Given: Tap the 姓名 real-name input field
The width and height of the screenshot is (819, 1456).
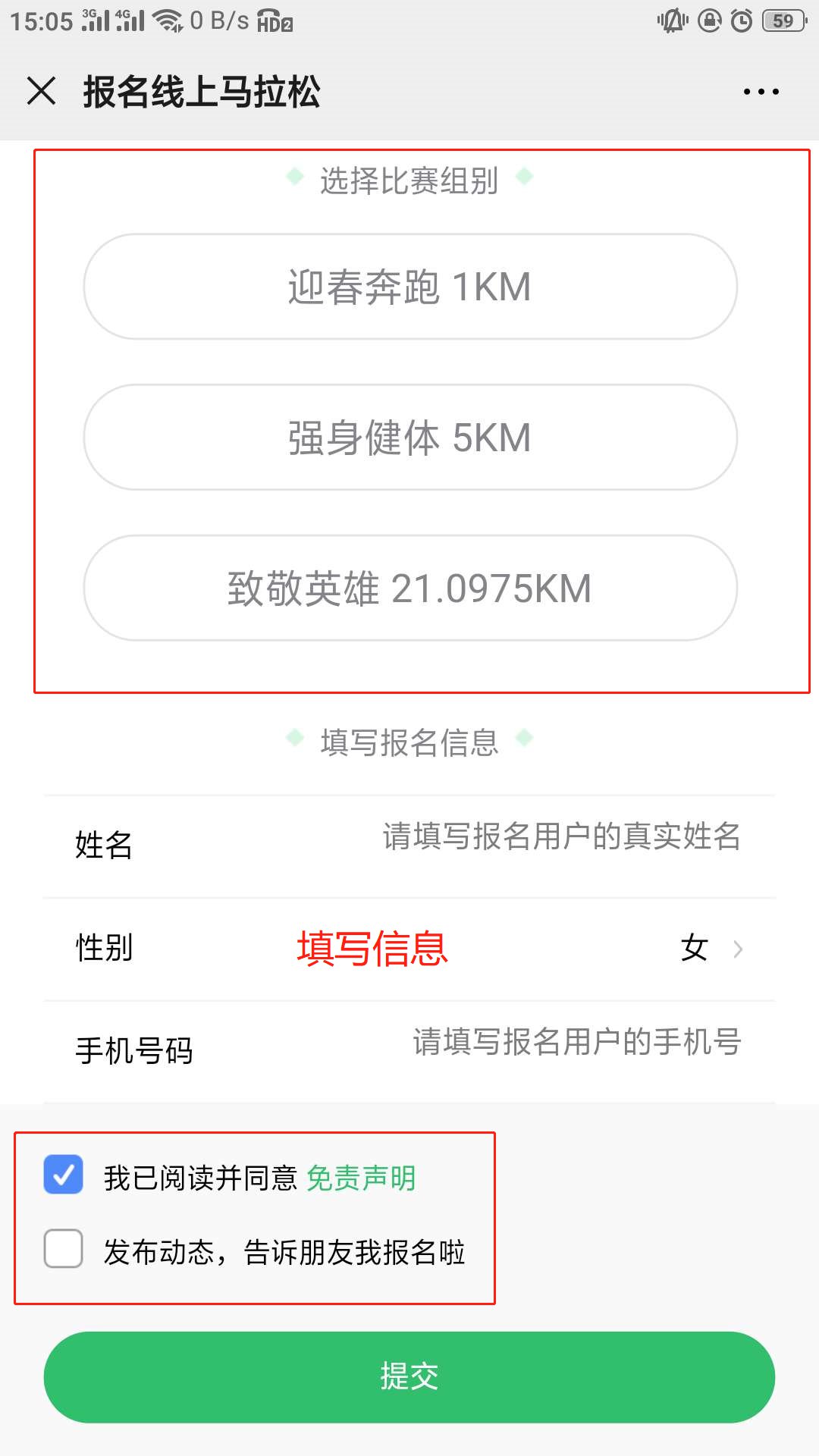Looking at the screenshot, I should click(x=561, y=837).
